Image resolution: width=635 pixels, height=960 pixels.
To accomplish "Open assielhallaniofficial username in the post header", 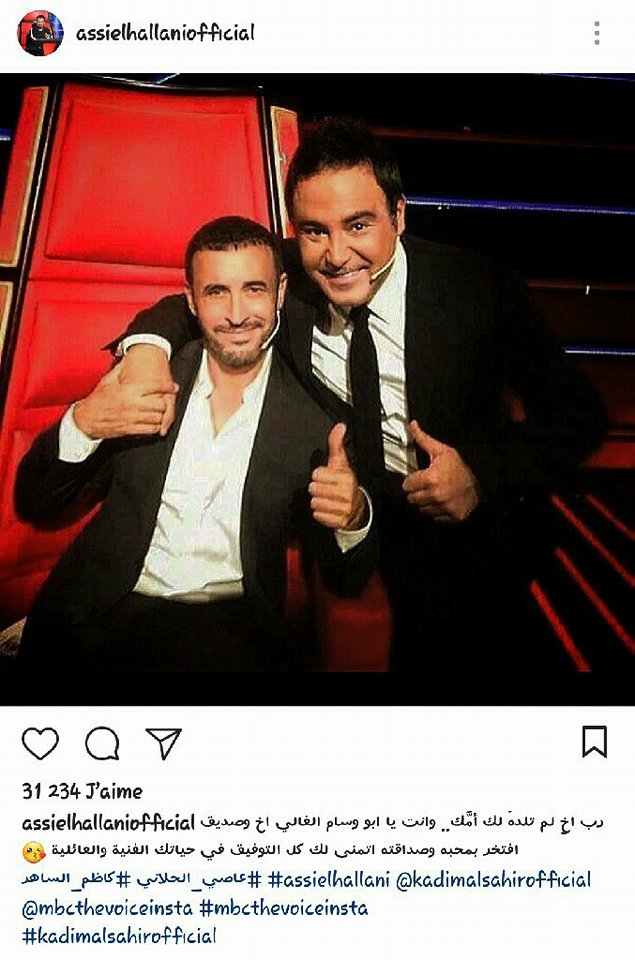I will point(165,33).
